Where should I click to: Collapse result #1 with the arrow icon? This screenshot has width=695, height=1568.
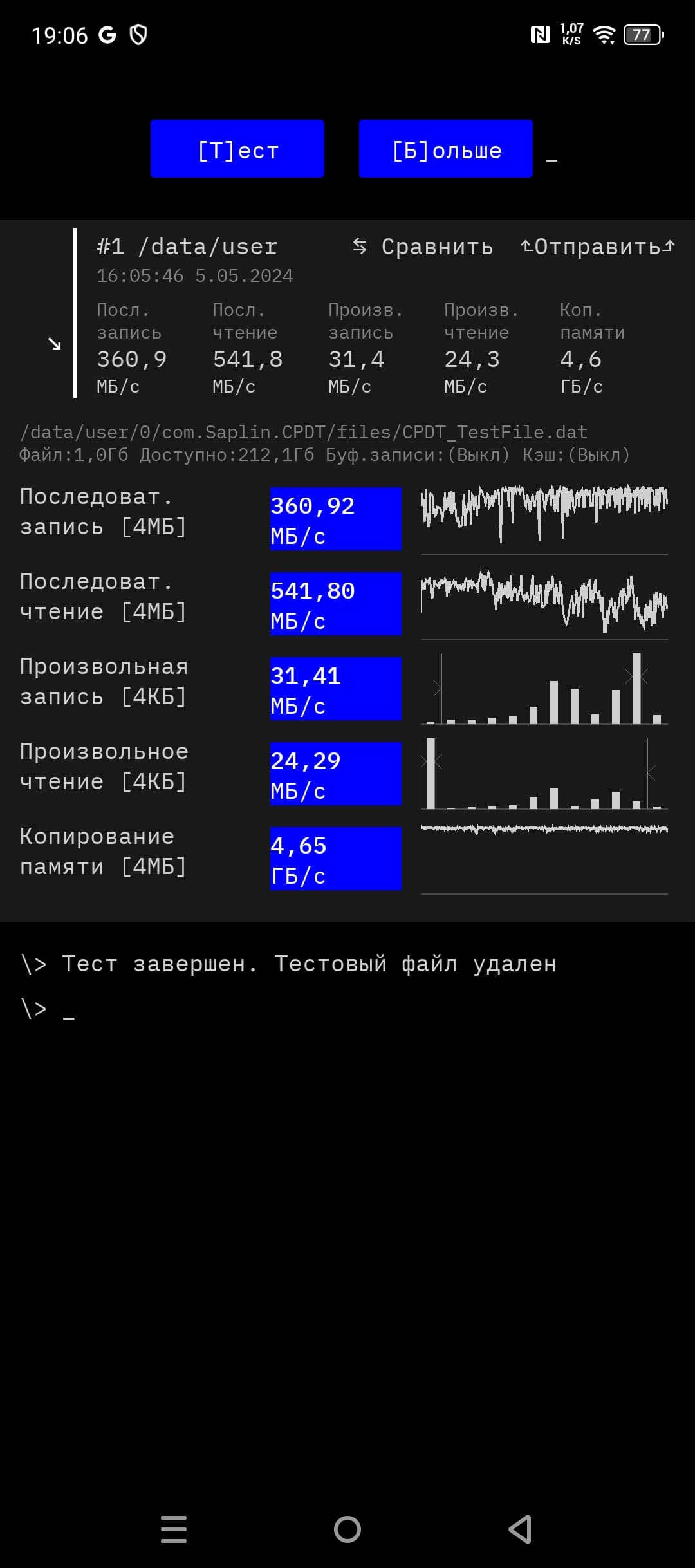click(x=55, y=344)
